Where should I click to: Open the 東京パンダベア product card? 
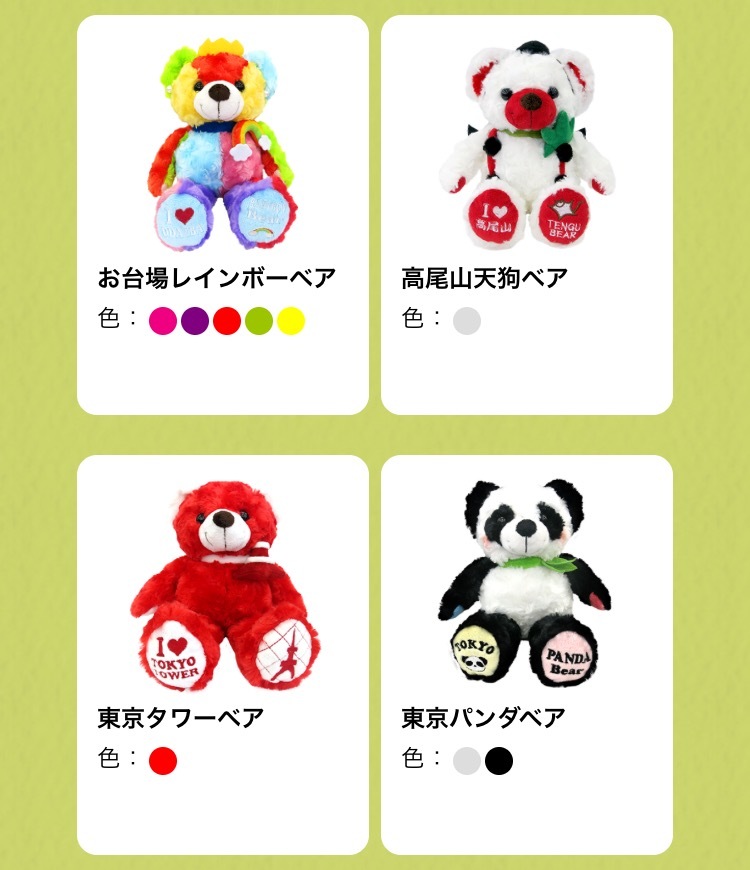(x=526, y=654)
